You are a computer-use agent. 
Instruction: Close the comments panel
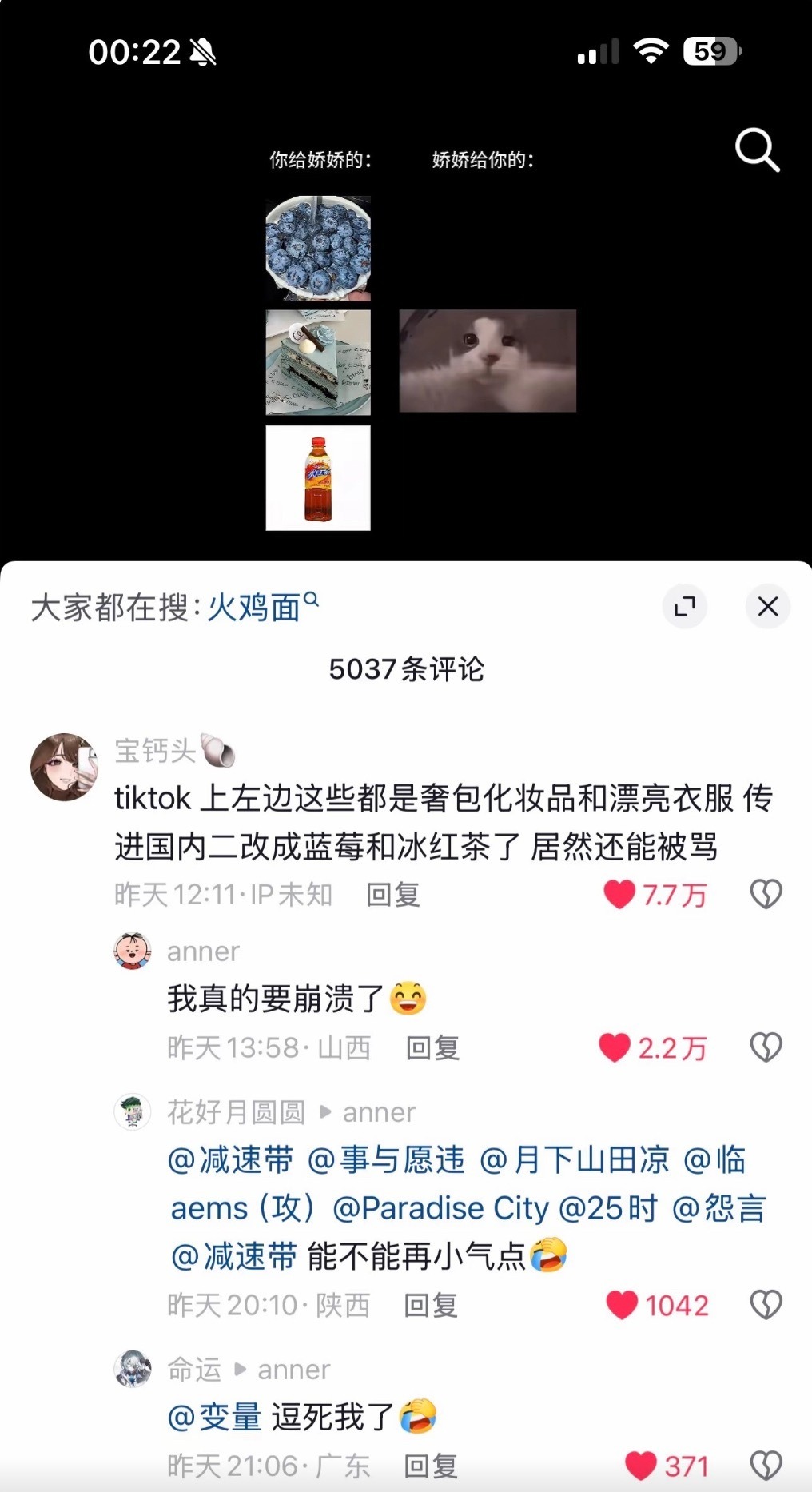(768, 607)
